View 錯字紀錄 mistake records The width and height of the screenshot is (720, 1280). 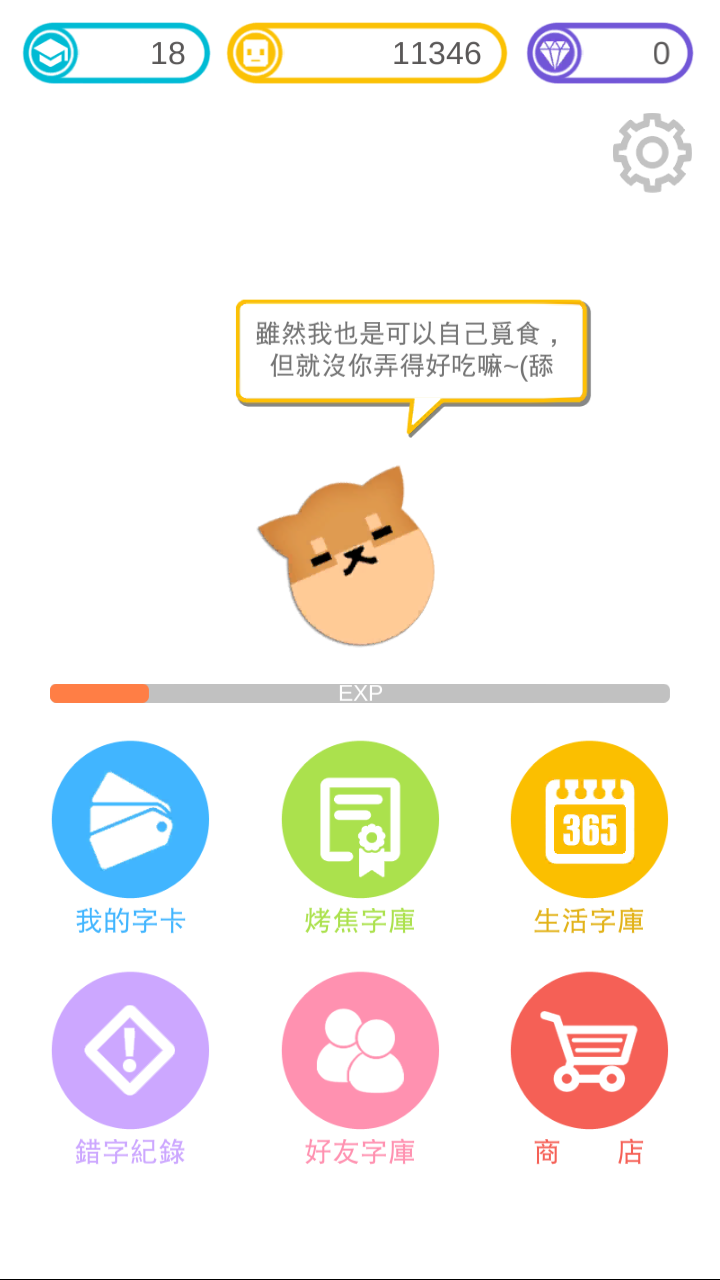tap(130, 1050)
